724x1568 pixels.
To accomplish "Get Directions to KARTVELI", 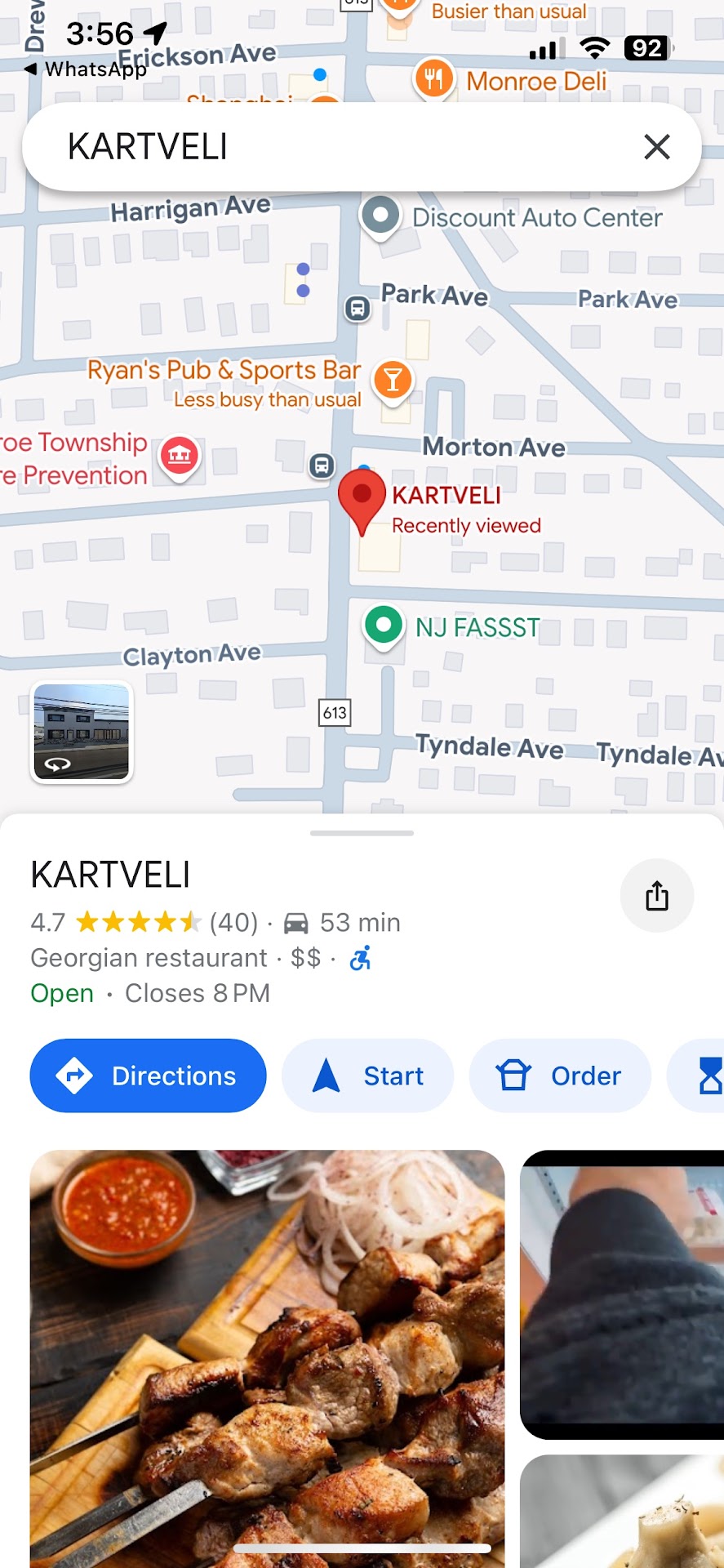I will coord(148,1076).
